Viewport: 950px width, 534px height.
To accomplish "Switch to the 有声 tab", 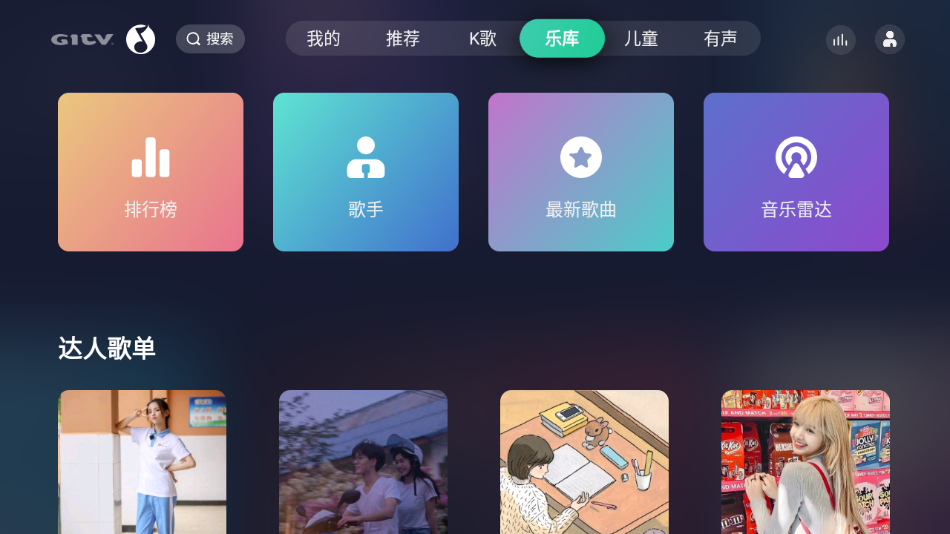I will coord(720,39).
